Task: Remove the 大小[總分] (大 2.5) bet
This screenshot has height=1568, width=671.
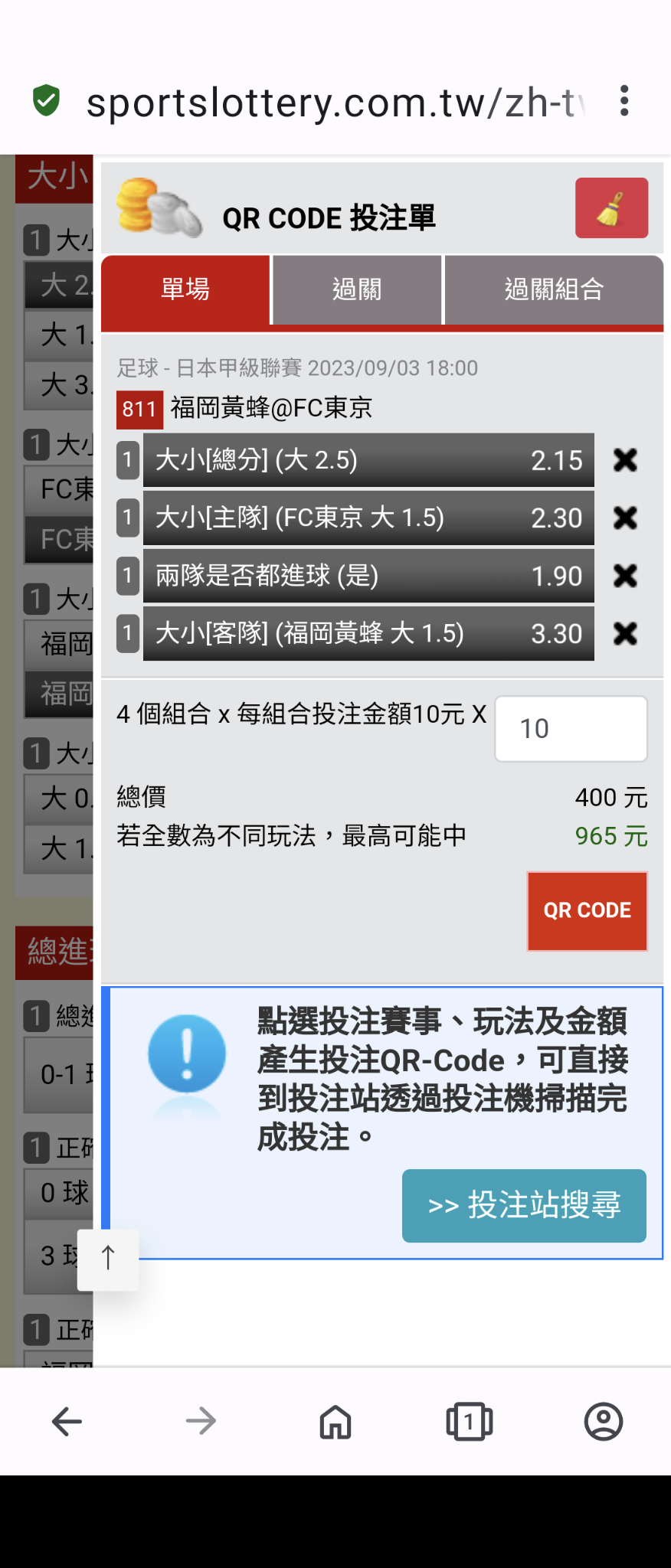Action: click(625, 460)
